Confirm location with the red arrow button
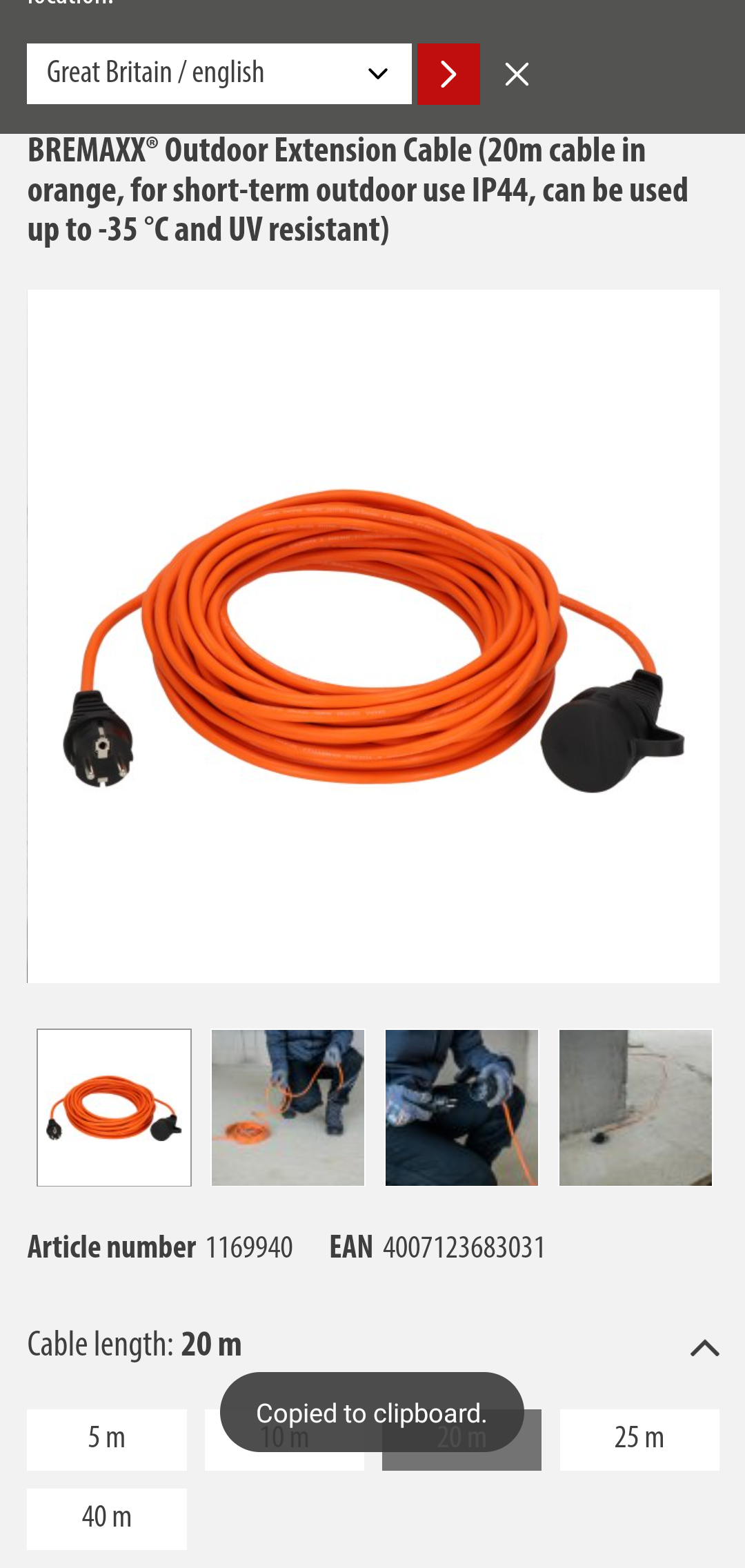 (x=448, y=74)
